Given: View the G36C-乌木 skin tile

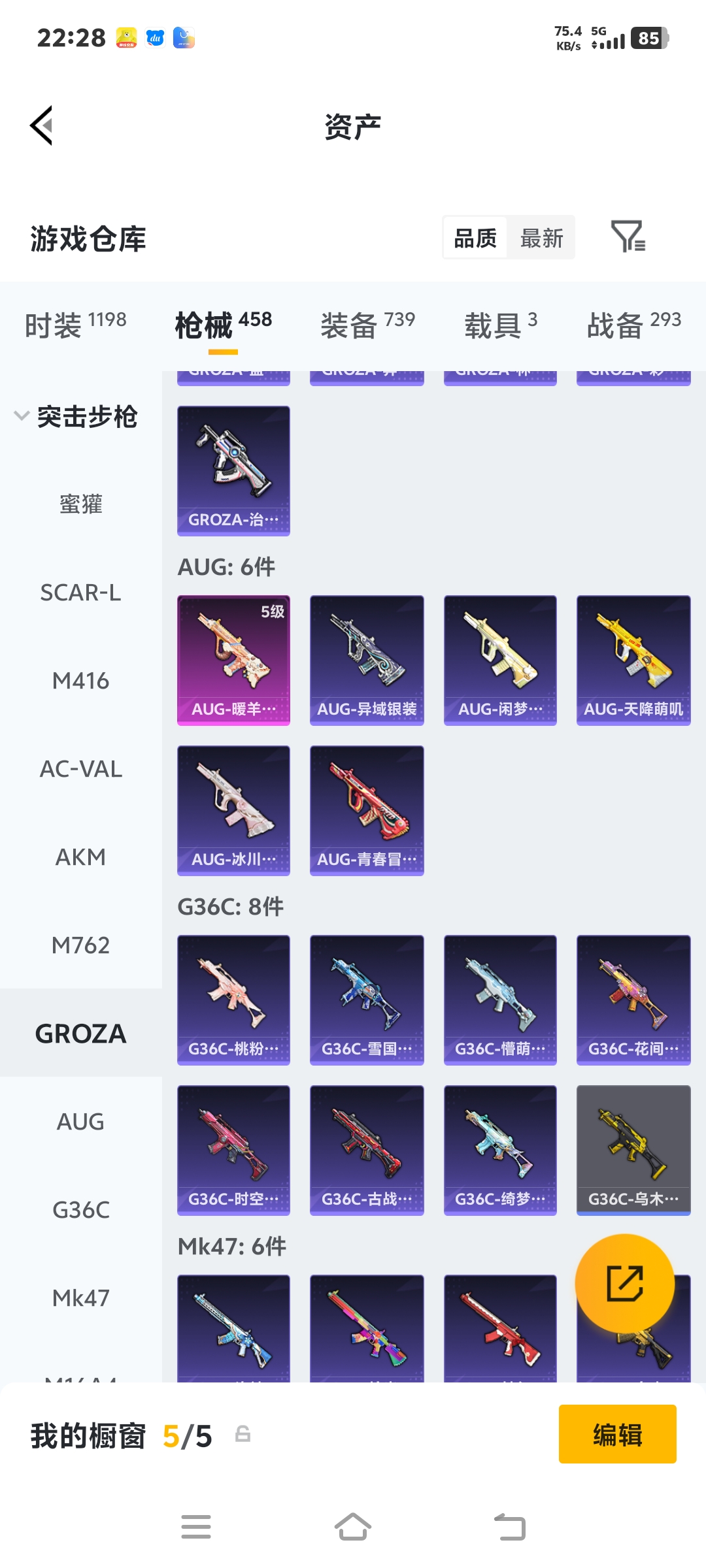Looking at the screenshot, I should pos(633,1150).
